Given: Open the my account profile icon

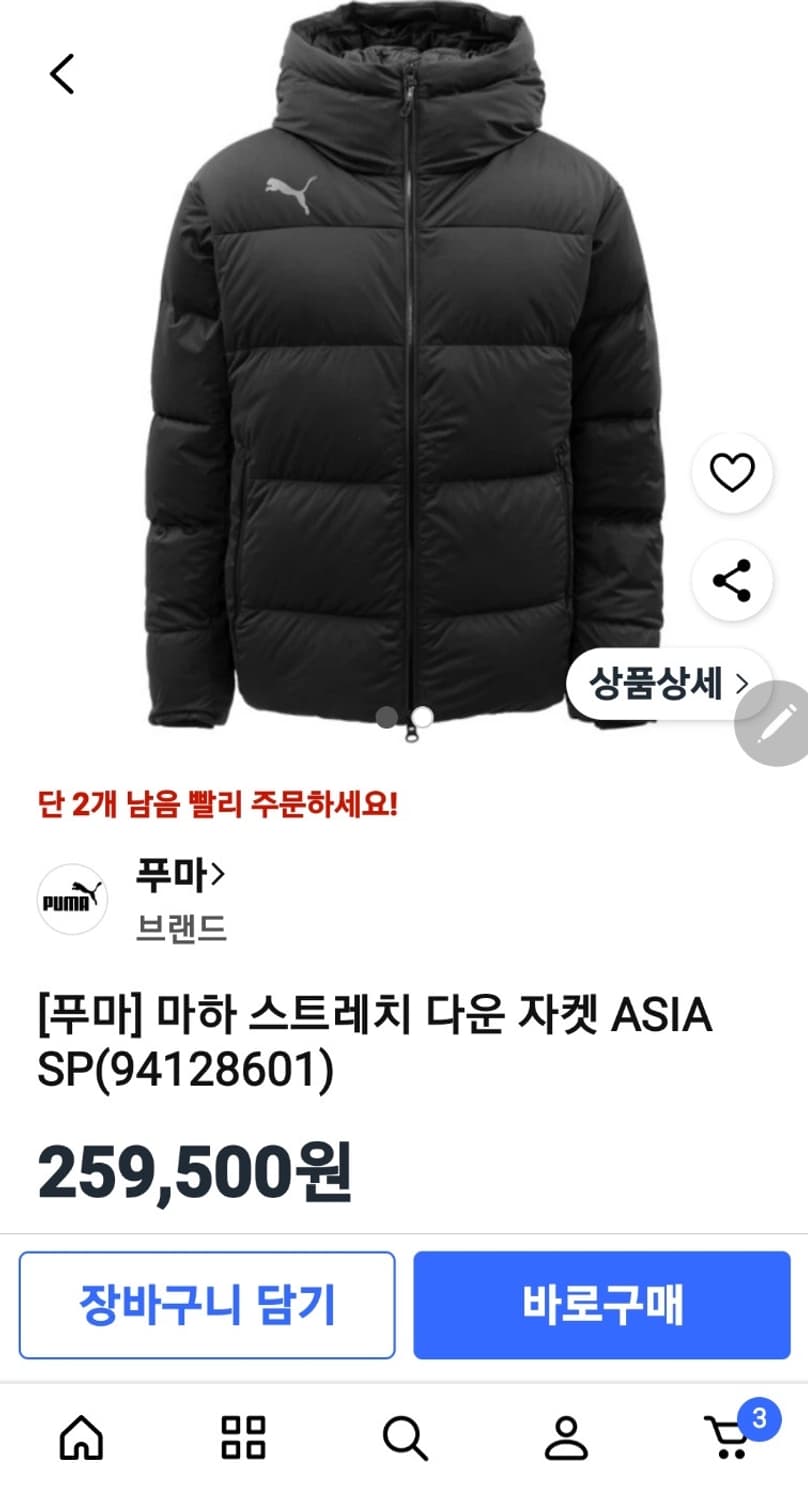Looking at the screenshot, I should (x=566, y=1440).
